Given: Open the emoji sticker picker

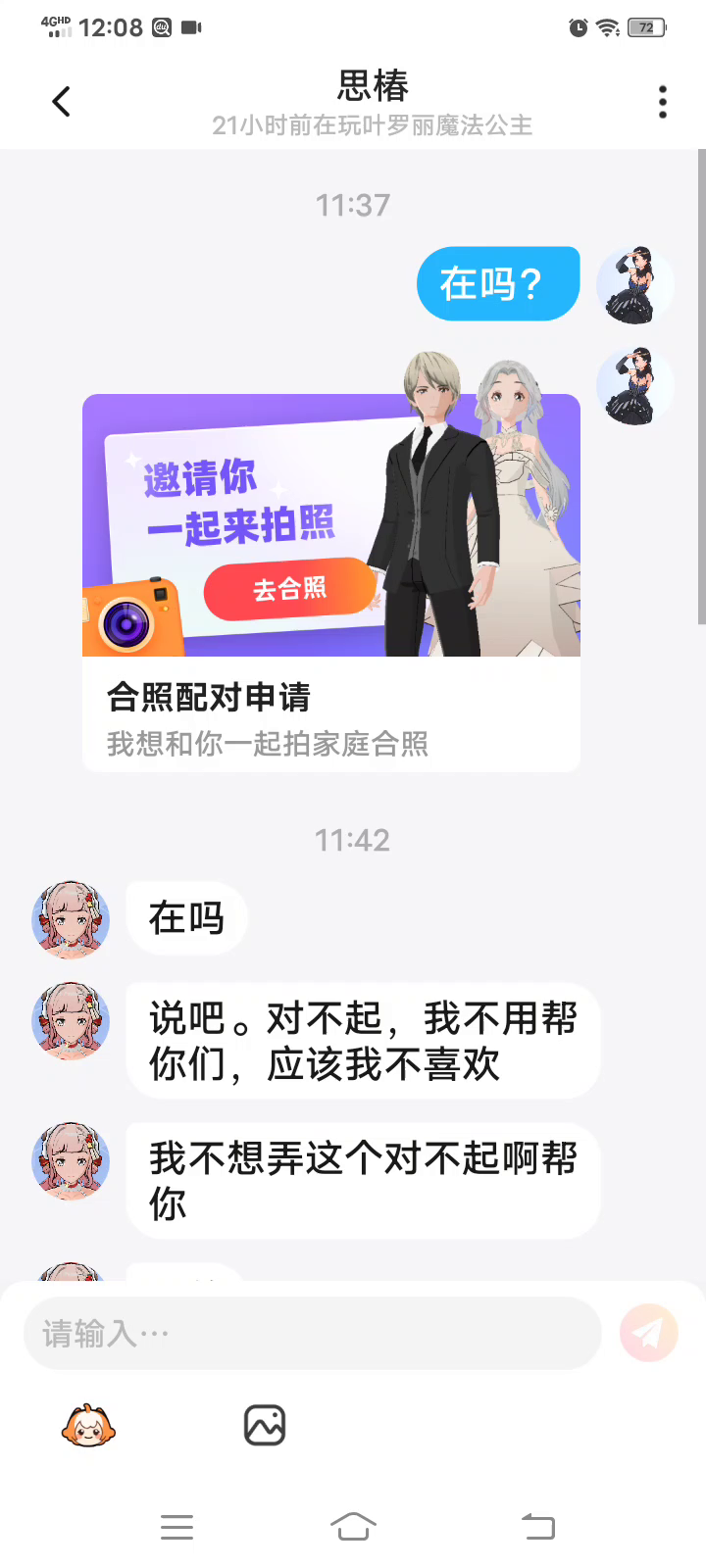Looking at the screenshot, I should click(88, 1426).
